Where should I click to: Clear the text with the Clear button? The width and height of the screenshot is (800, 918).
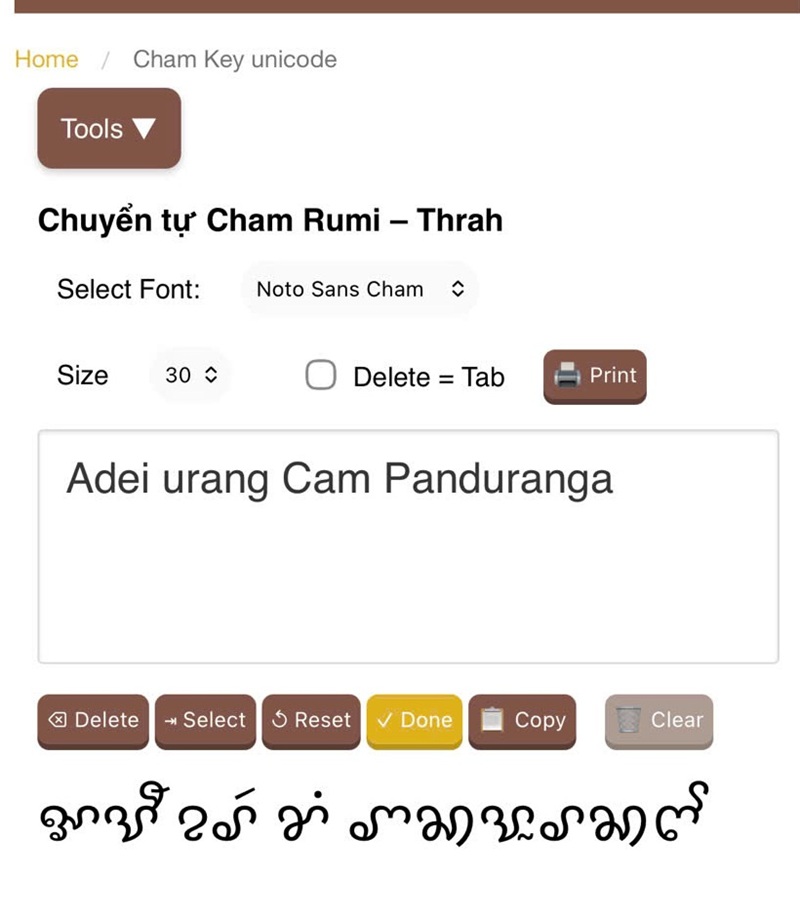coord(659,720)
